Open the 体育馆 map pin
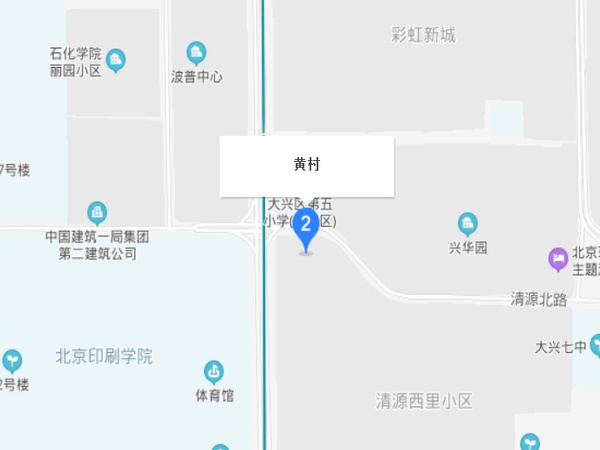The width and height of the screenshot is (600, 450). 214,372
